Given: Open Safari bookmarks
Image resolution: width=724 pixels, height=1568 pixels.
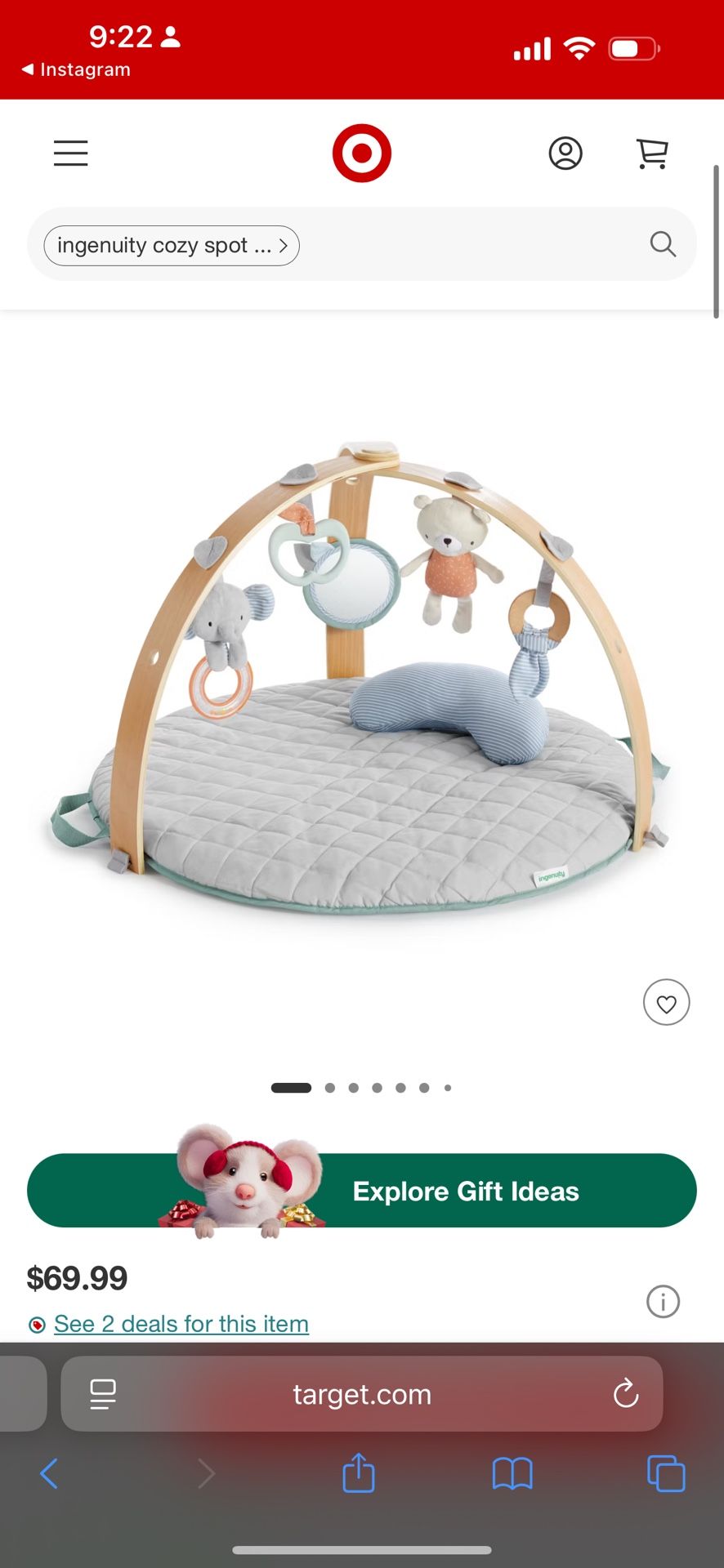Looking at the screenshot, I should point(512,1473).
